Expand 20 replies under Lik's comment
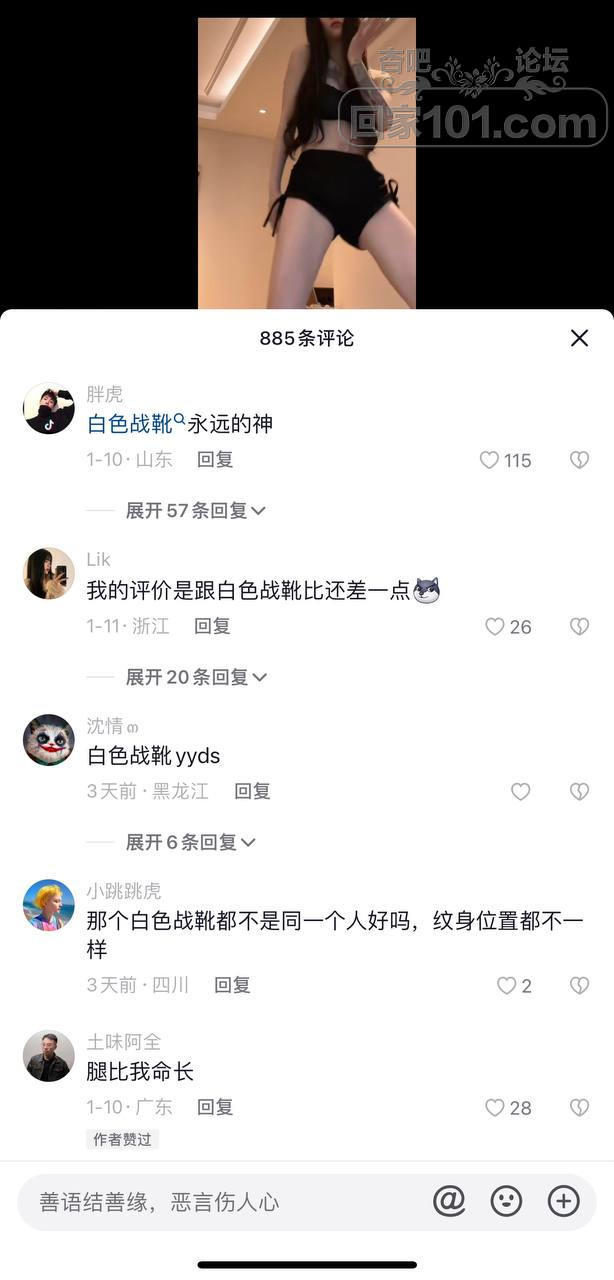 pyautogui.click(x=195, y=677)
